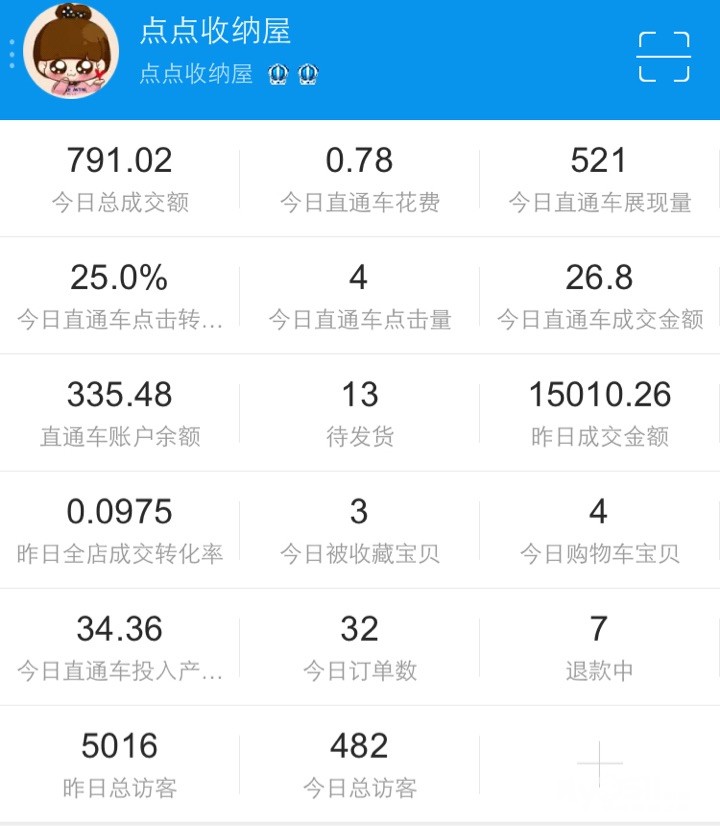The image size is (720, 826).
Task: View 今日直通车花费 details
Action: (x=359, y=179)
